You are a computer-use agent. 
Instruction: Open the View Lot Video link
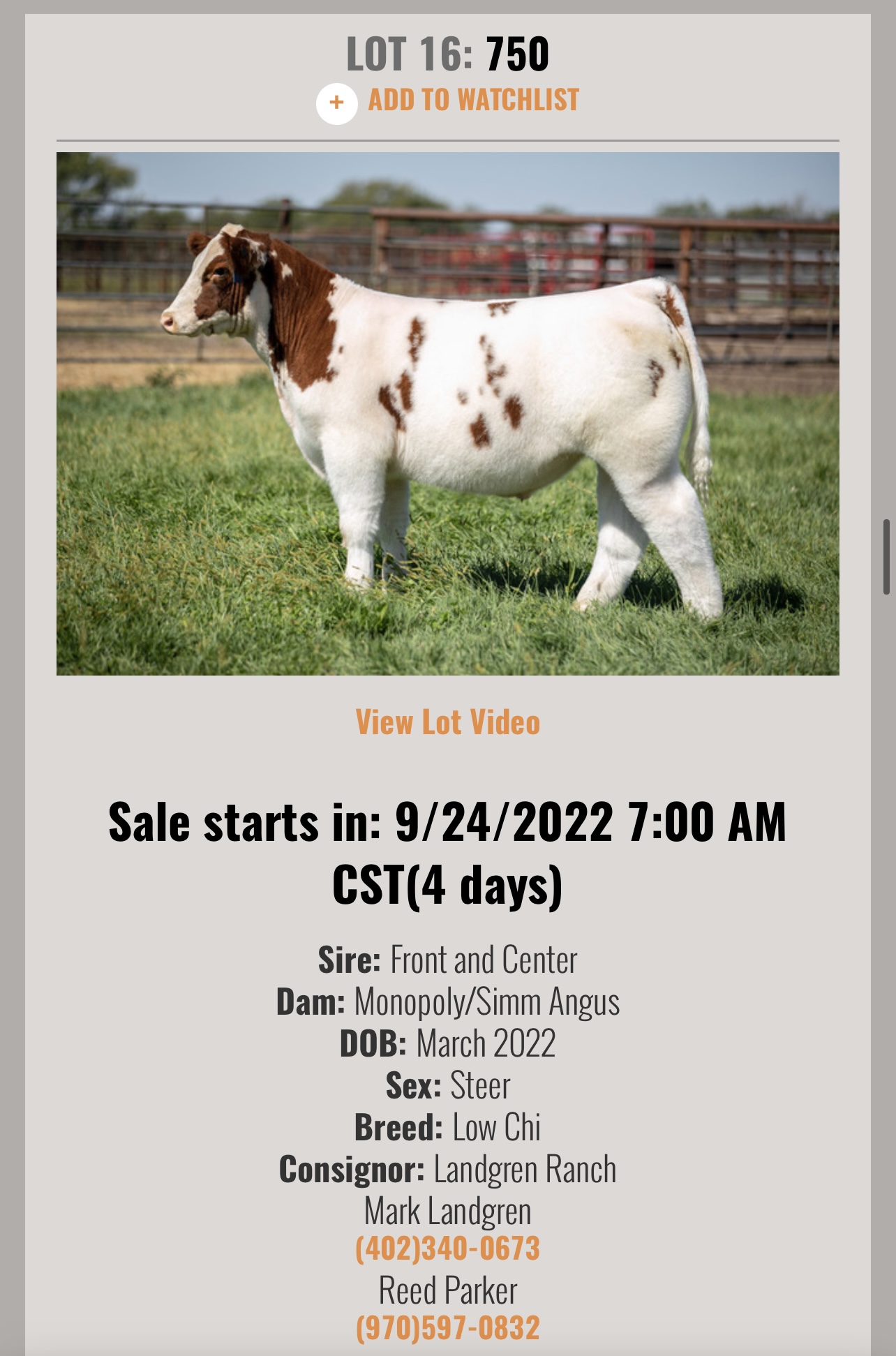pos(447,722)
